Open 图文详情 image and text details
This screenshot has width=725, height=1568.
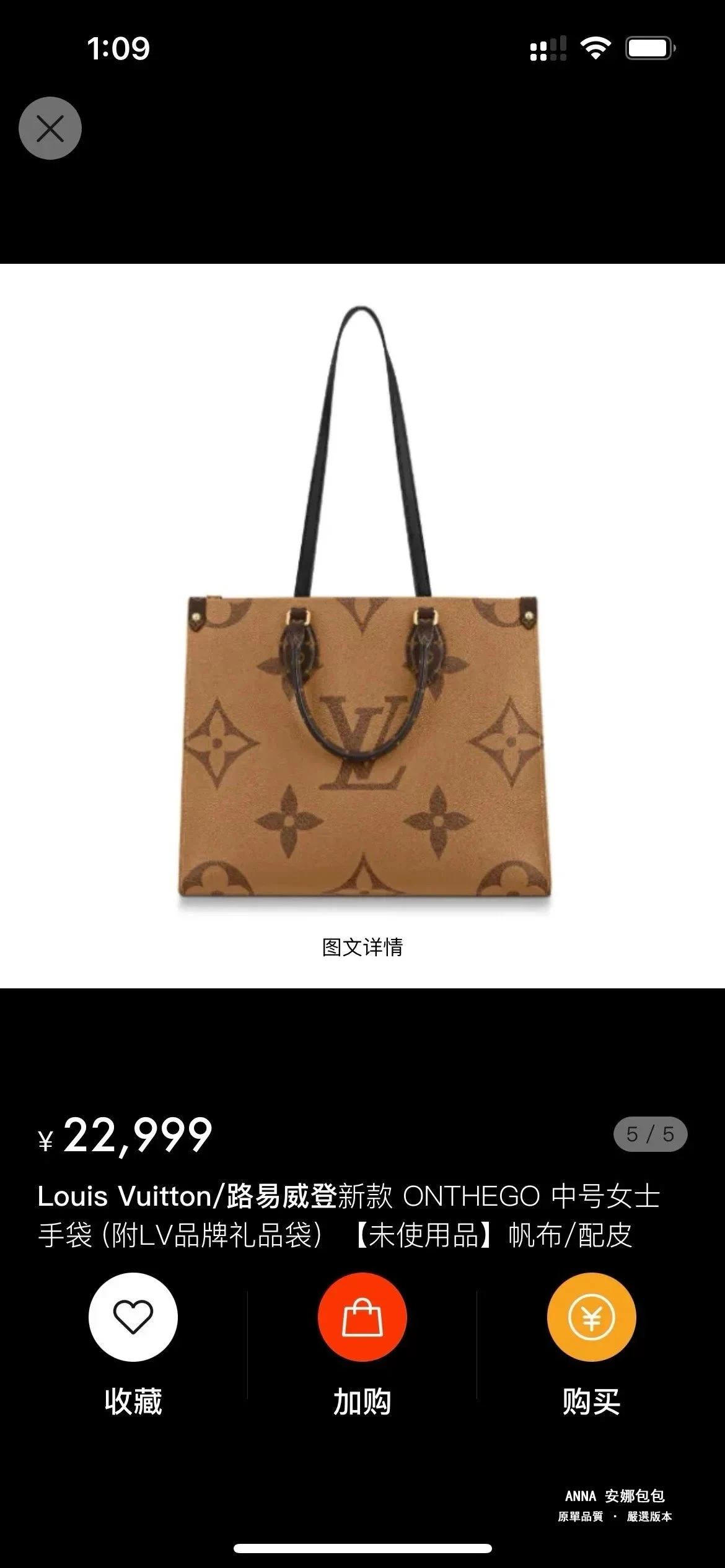click(x=362, y=947)
